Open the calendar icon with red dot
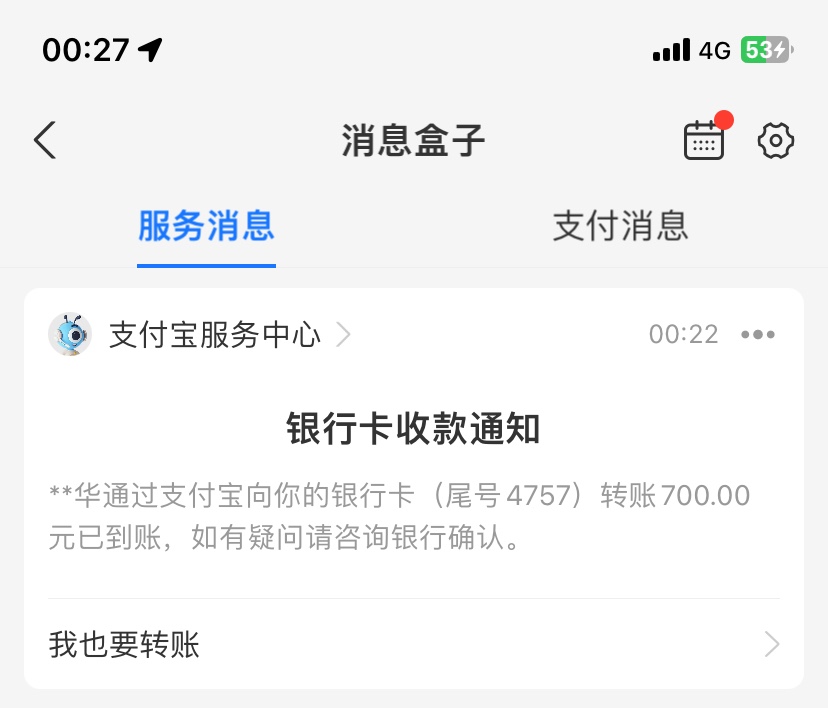Image resolution: width=828 pixels, height=708 pixels. (704, 141)
